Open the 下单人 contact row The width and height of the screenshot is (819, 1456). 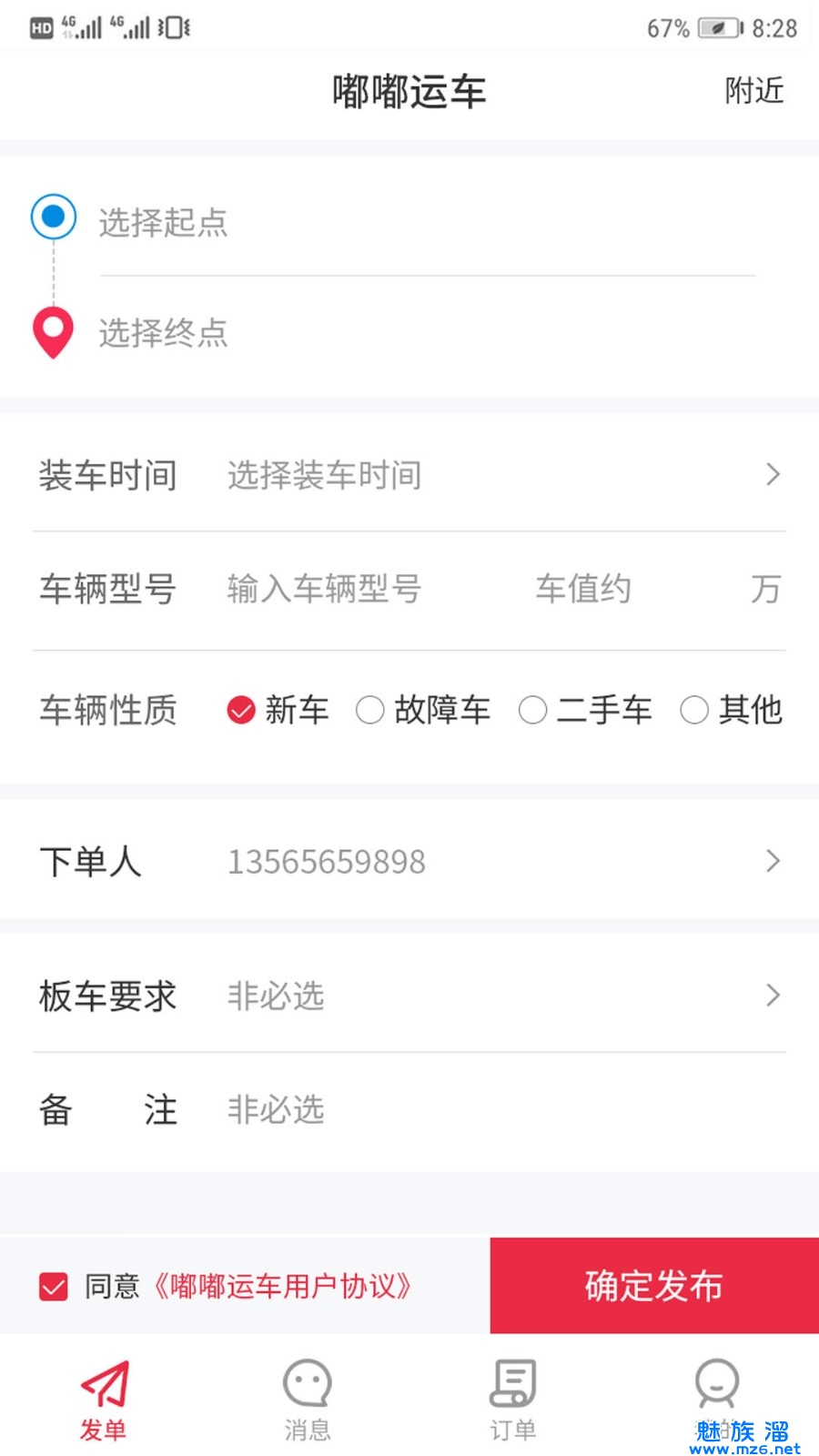[x=409, y=861]
